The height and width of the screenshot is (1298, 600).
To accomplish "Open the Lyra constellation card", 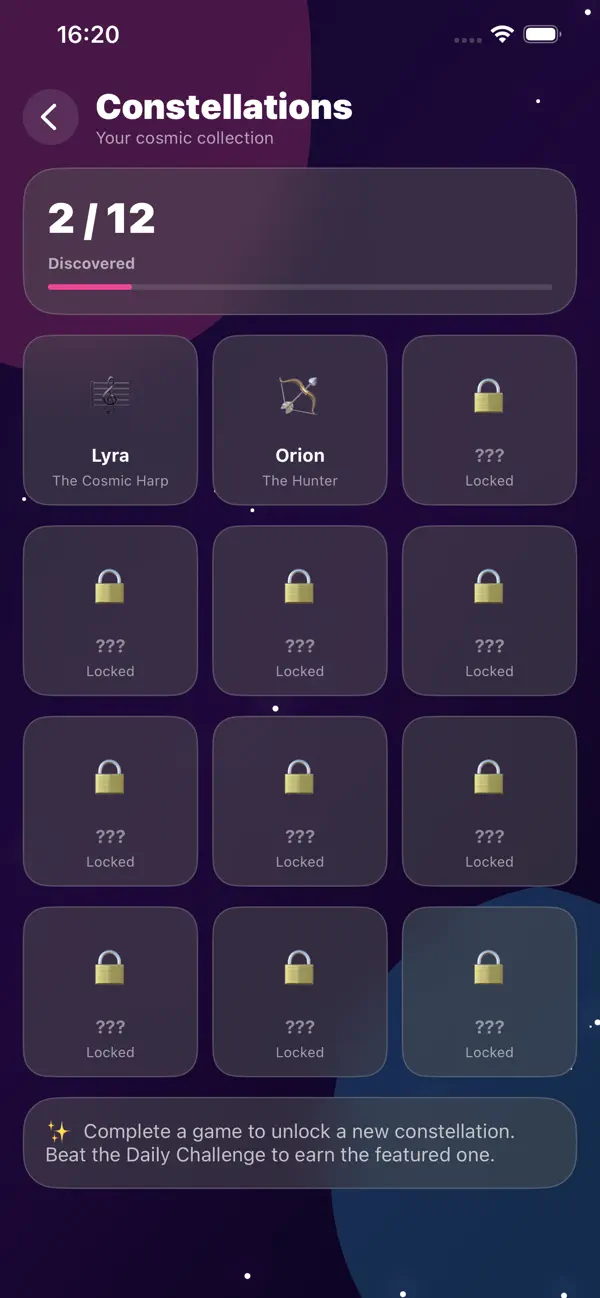I will [110, 420].
